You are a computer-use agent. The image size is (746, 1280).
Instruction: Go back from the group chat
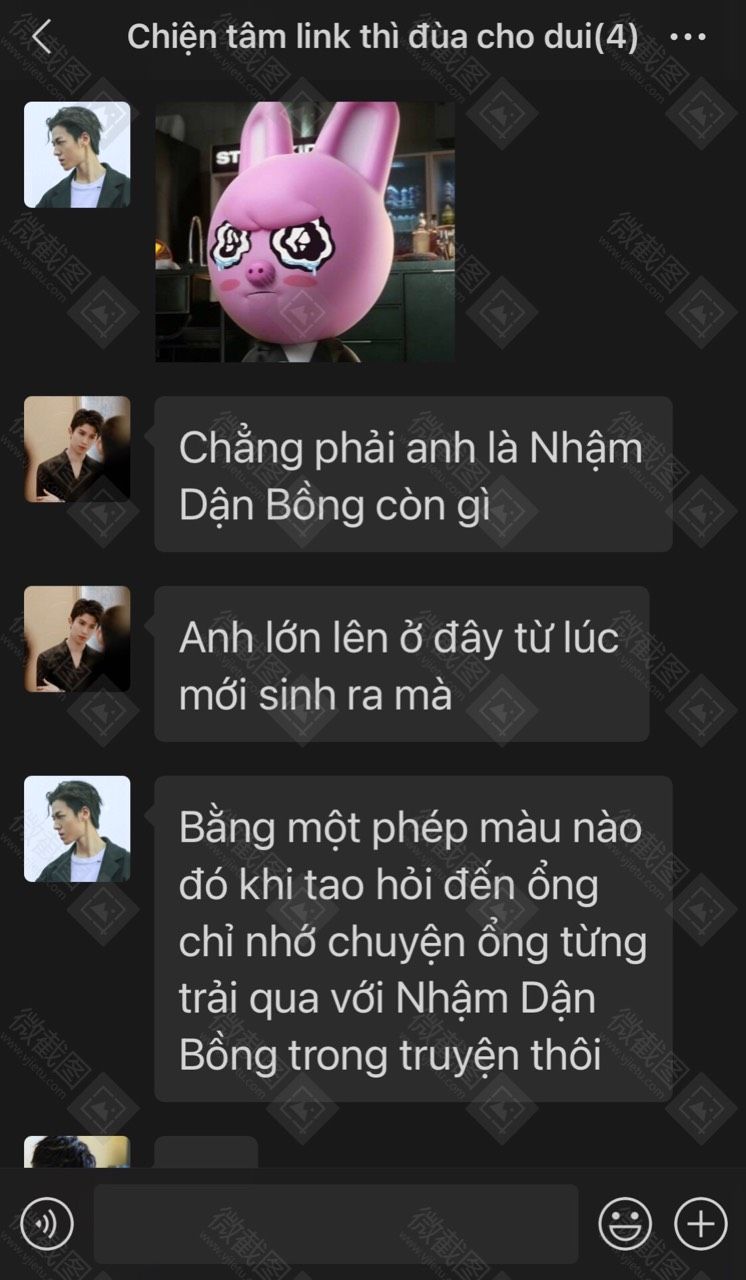coord(41,38)
